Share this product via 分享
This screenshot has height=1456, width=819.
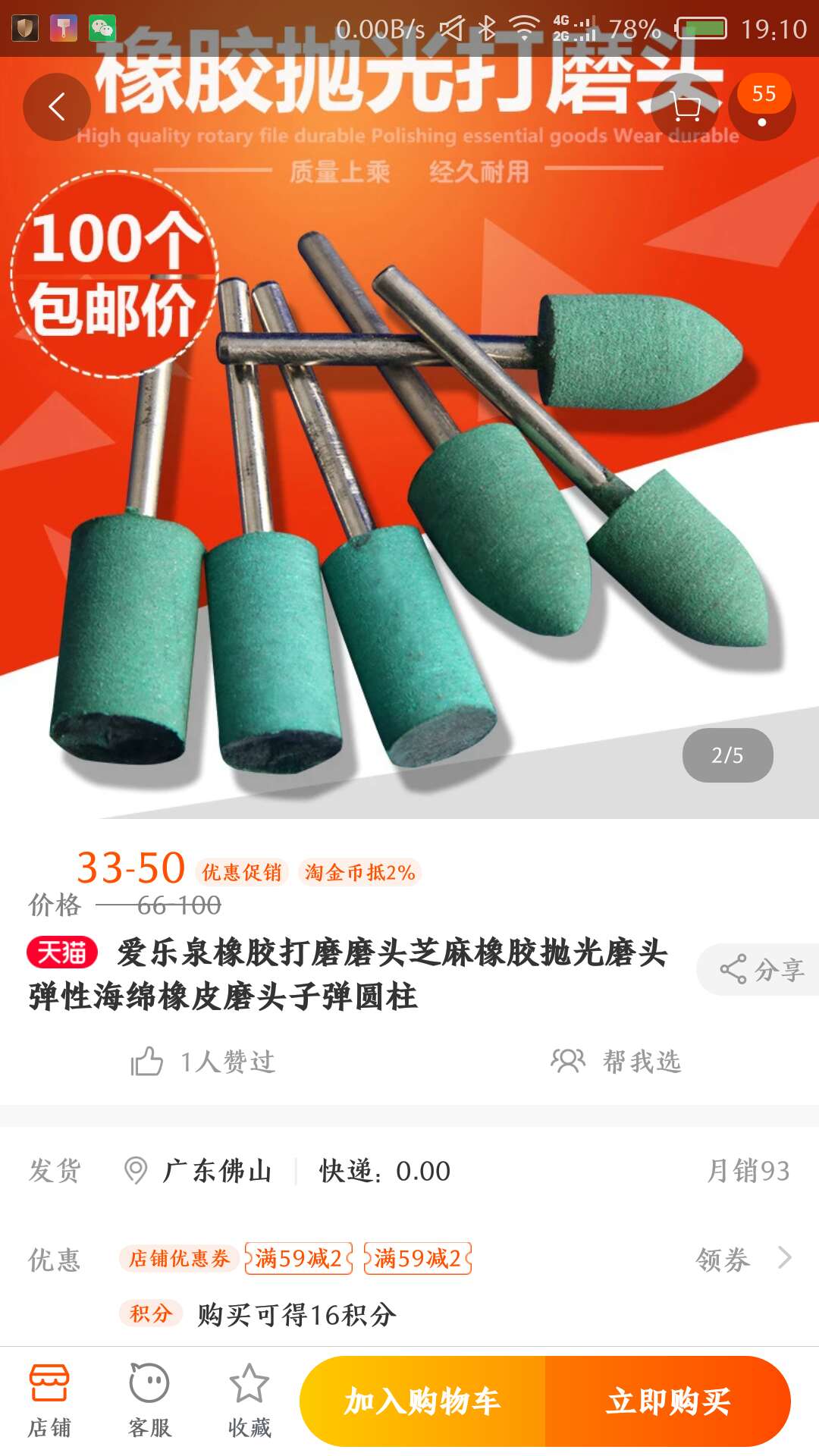761,969
